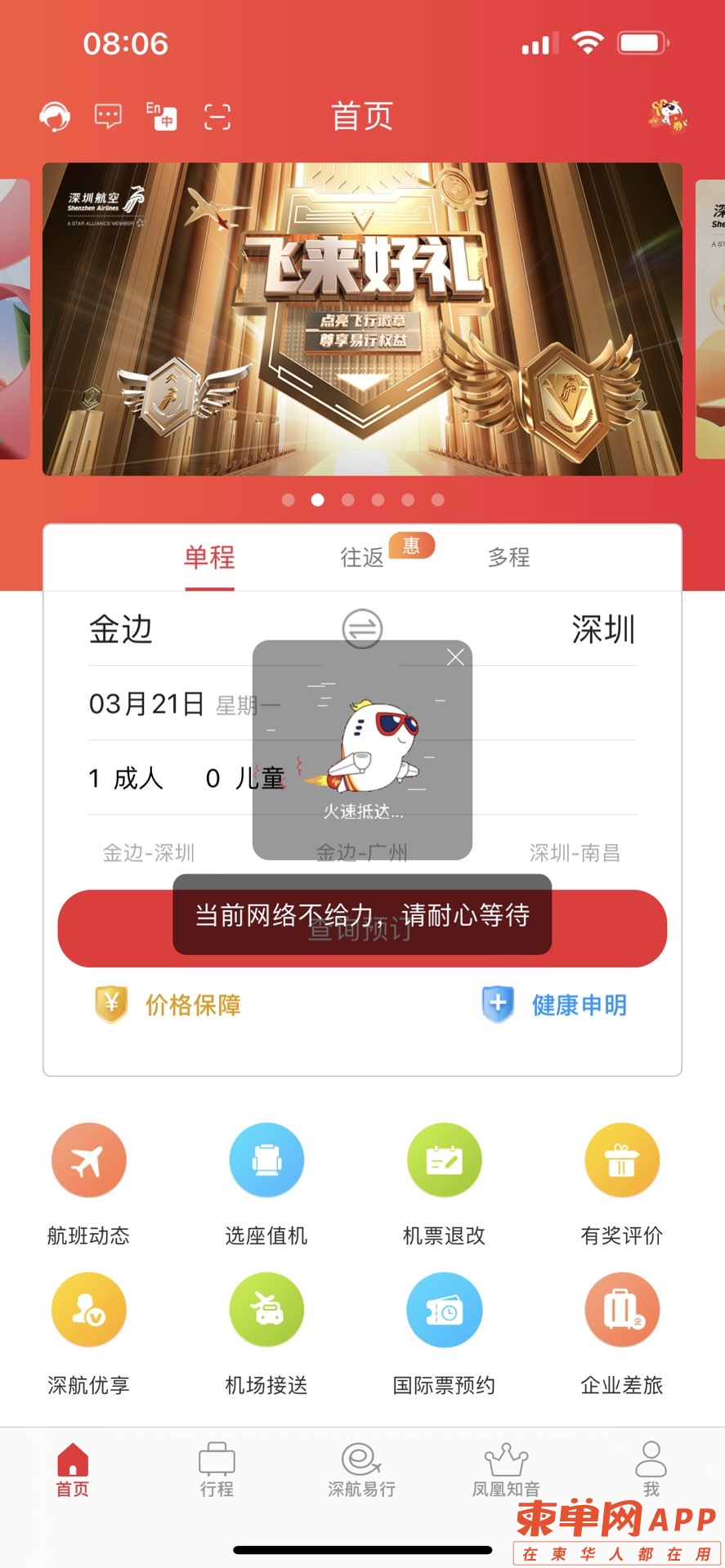This screenshot has width=725, height=1568.
Task: Change destination city 深圳
Action: click(x=602, y=630)
